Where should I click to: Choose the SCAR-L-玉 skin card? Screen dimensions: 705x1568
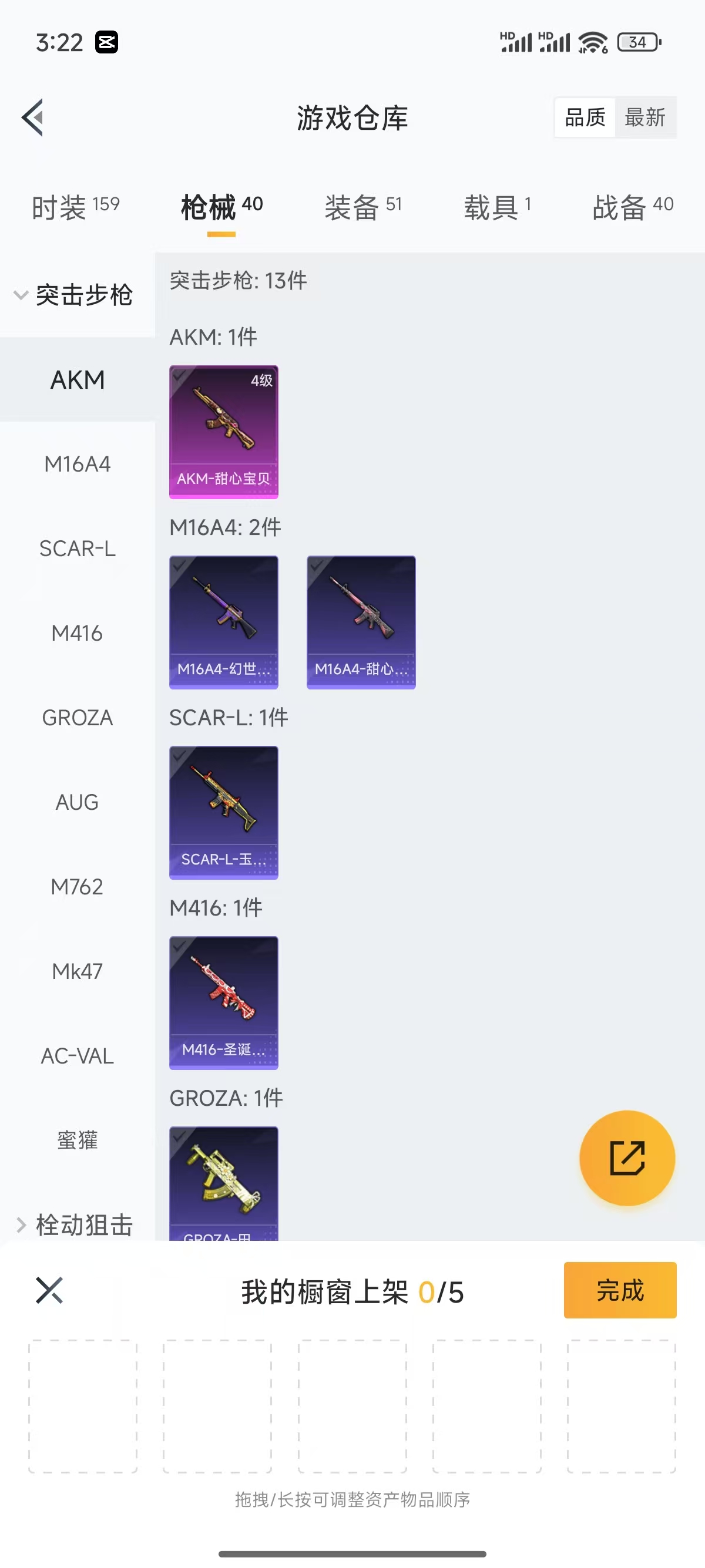(x=223, y=813)
